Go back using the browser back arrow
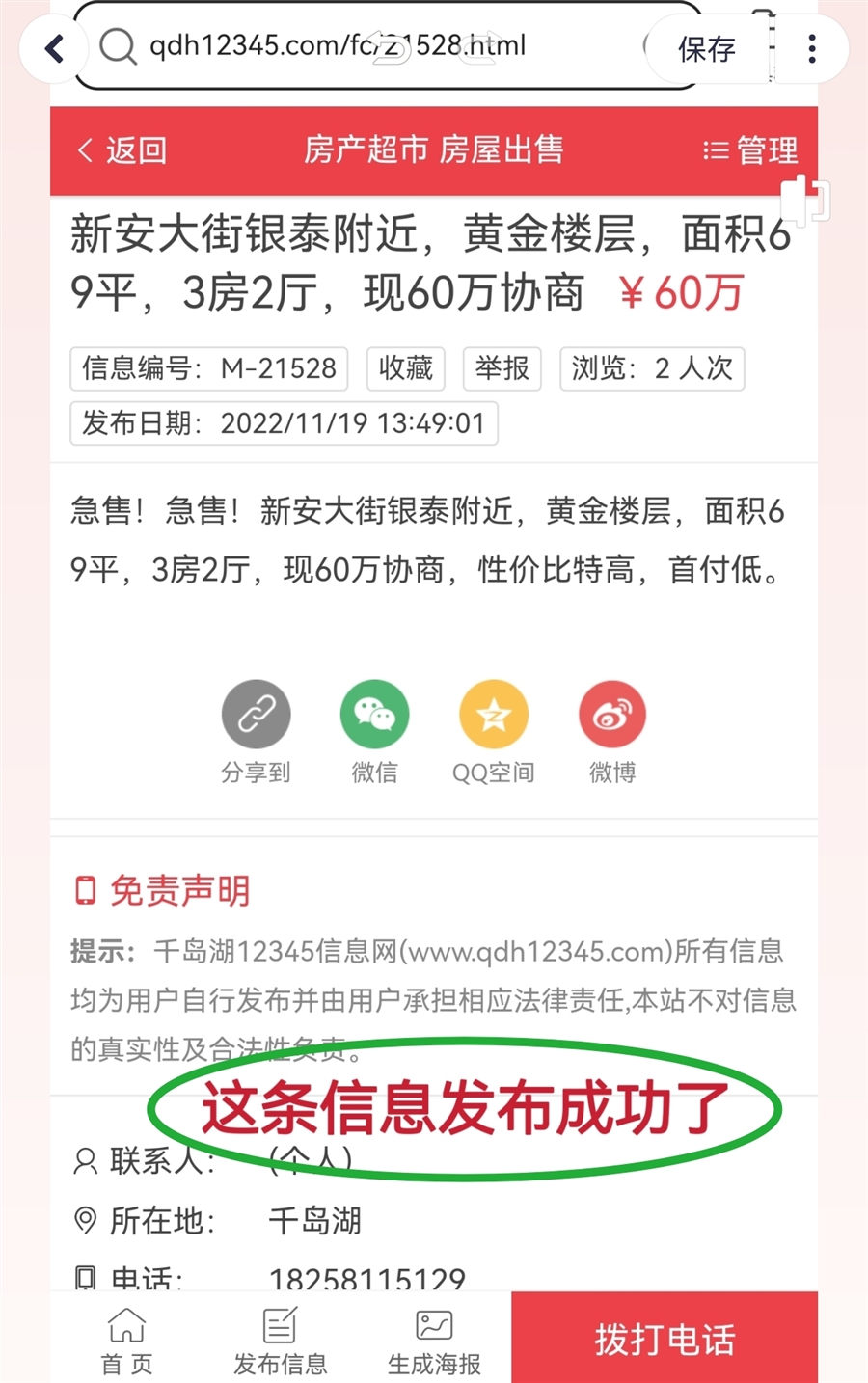The height and width of the screenshot is (1383, 868). pos(55,47)
